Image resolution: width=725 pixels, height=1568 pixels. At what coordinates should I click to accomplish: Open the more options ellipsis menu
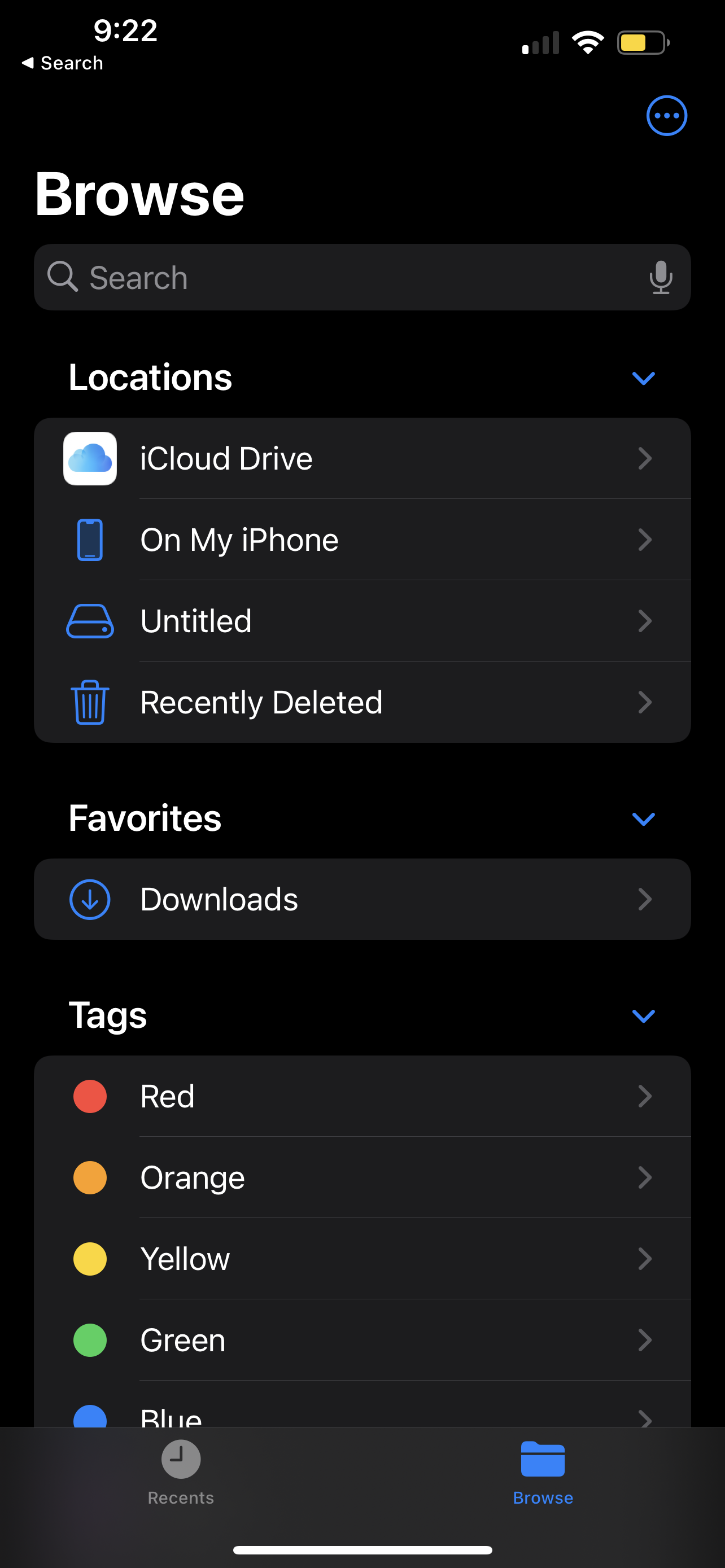[x=666, y=116]
